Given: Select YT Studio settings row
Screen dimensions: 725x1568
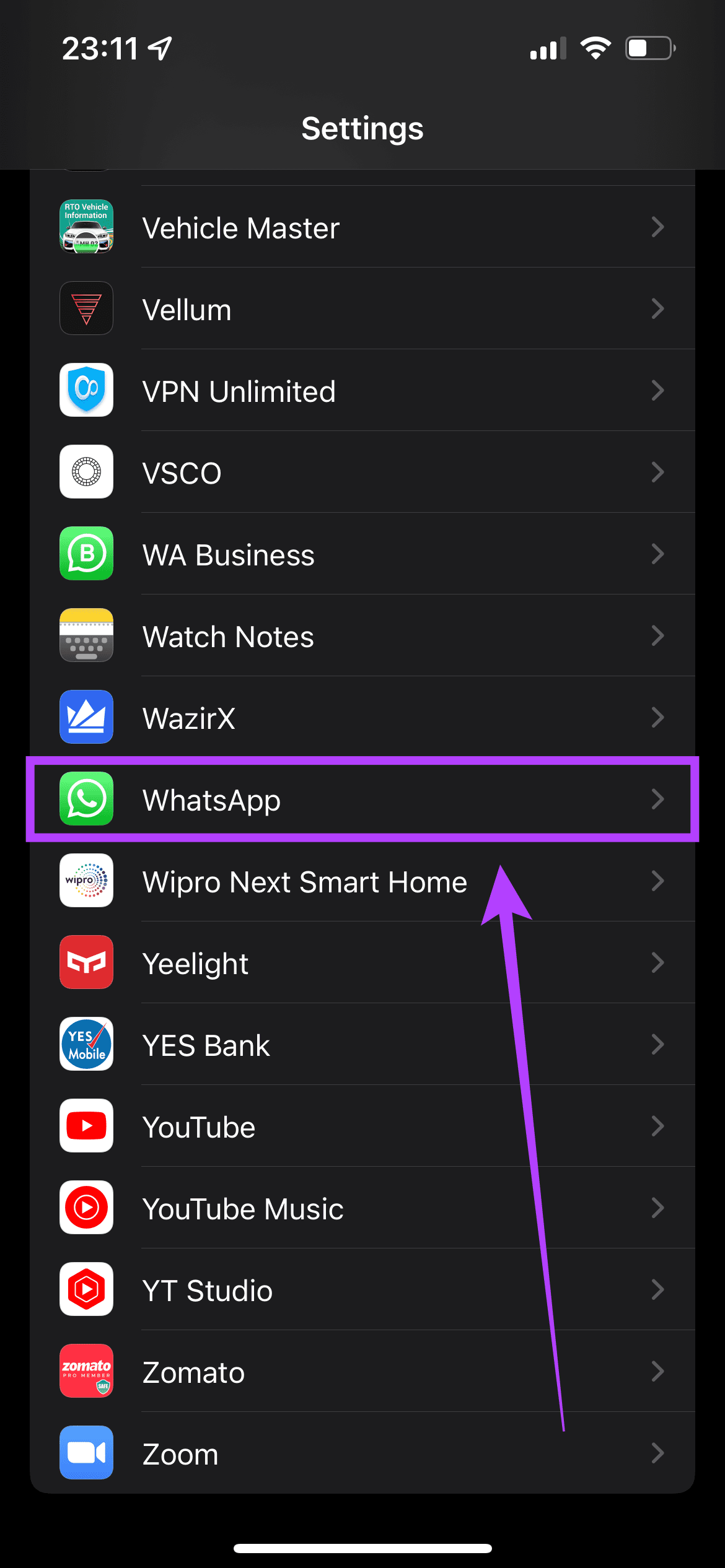Looking at the screenshot, I should 362,1290.
